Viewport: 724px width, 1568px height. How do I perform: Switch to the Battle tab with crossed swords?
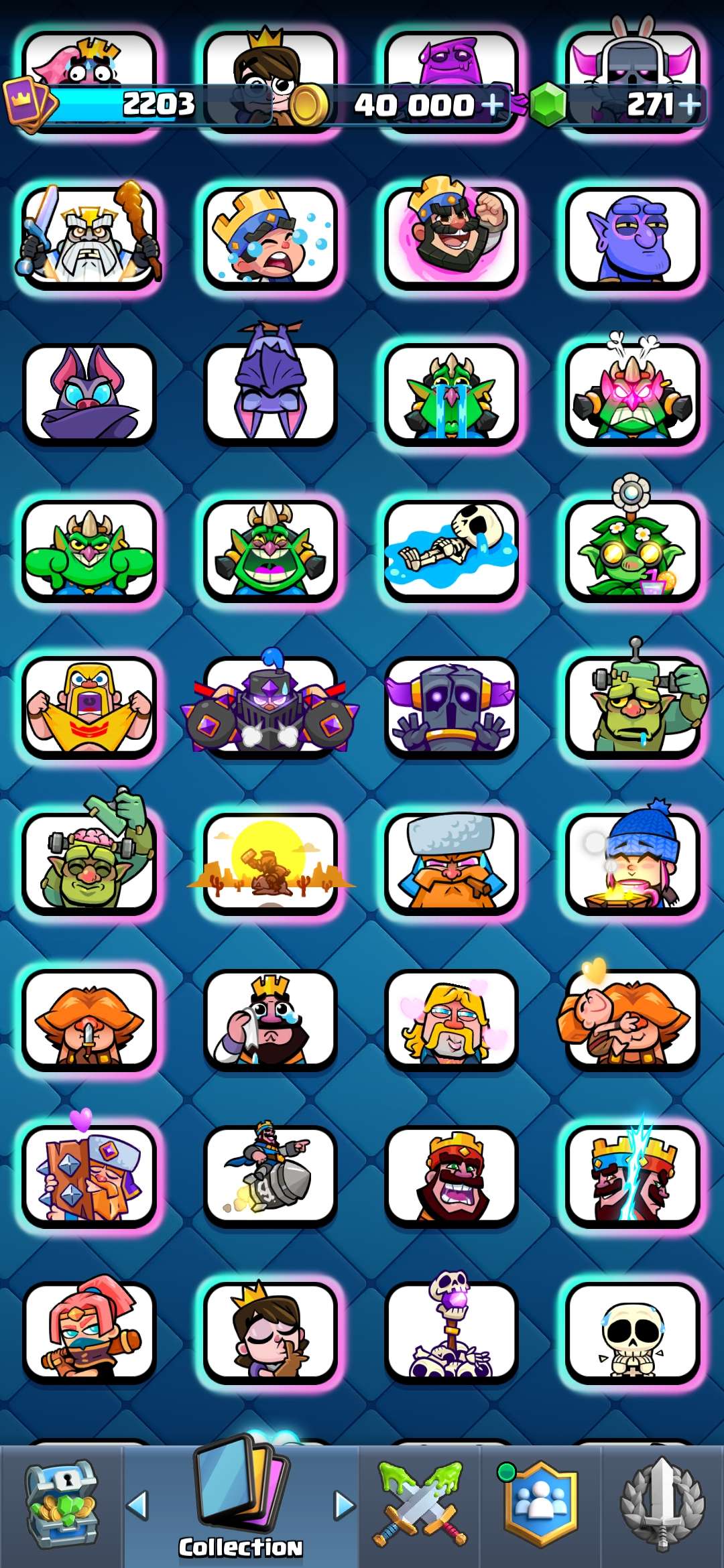(x=420, y=1505)
